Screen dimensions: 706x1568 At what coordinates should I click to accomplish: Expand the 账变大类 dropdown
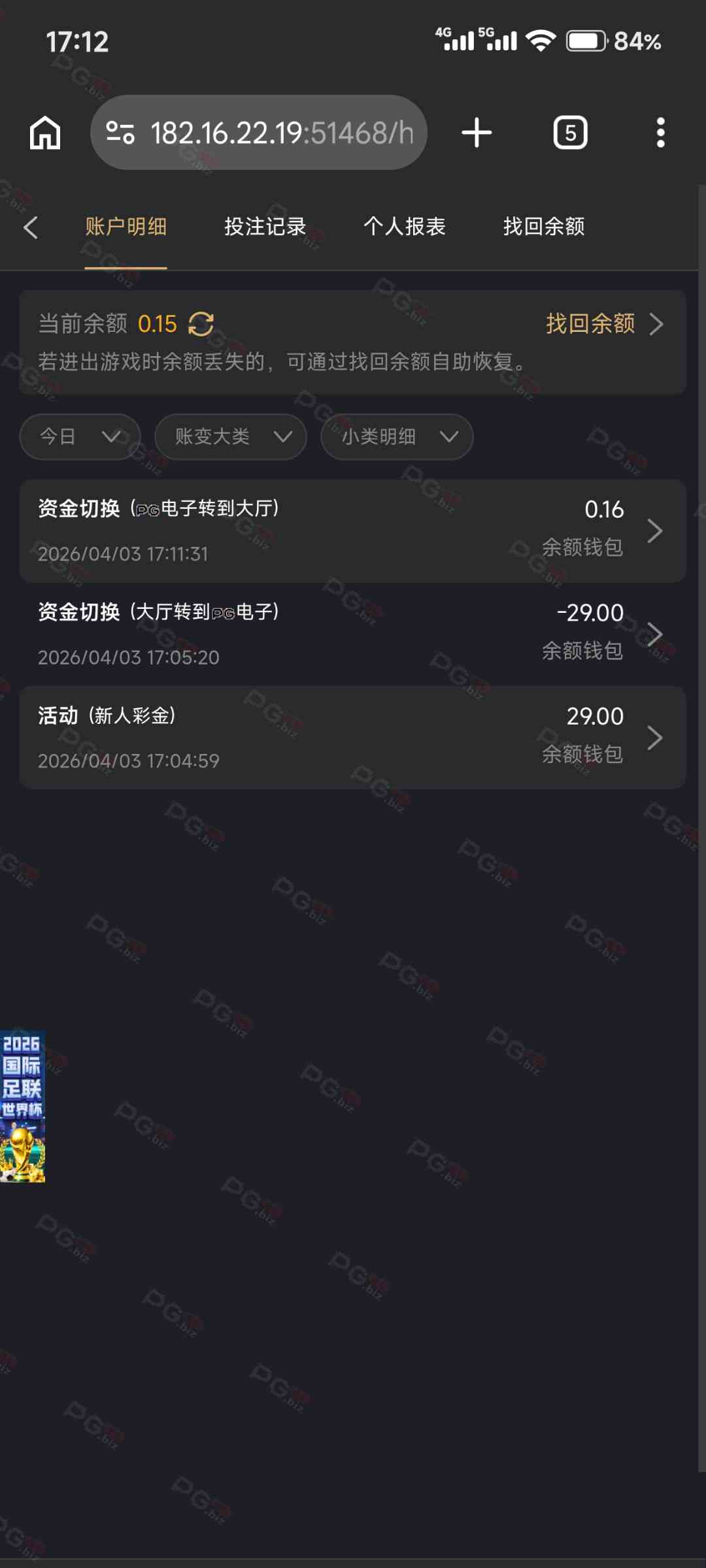point(231,436)
